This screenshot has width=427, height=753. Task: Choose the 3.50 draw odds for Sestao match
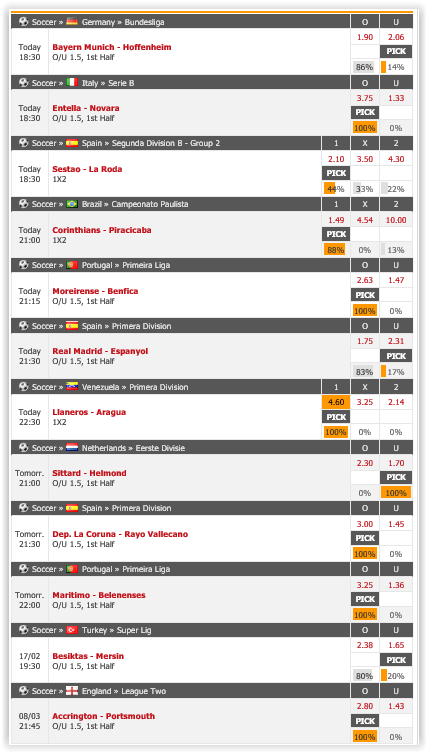(365, 159)
